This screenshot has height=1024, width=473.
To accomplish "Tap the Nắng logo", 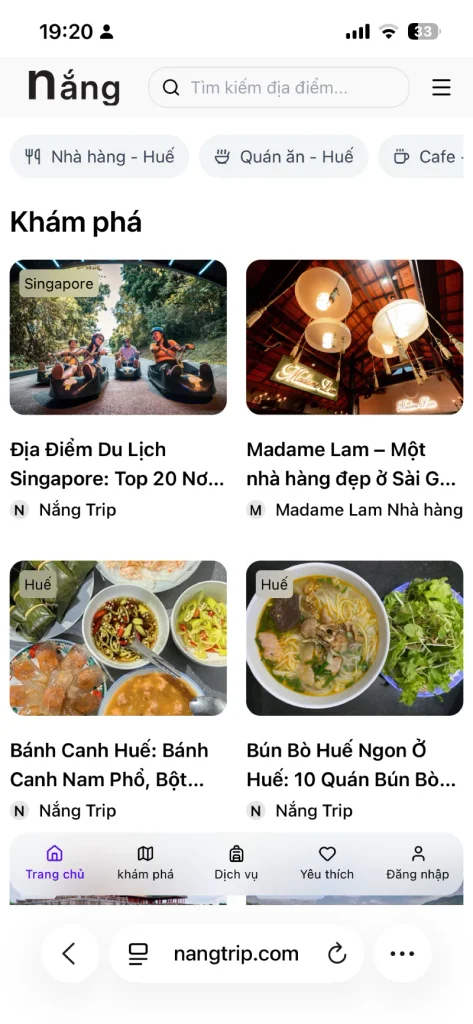I will pos(74,86).
